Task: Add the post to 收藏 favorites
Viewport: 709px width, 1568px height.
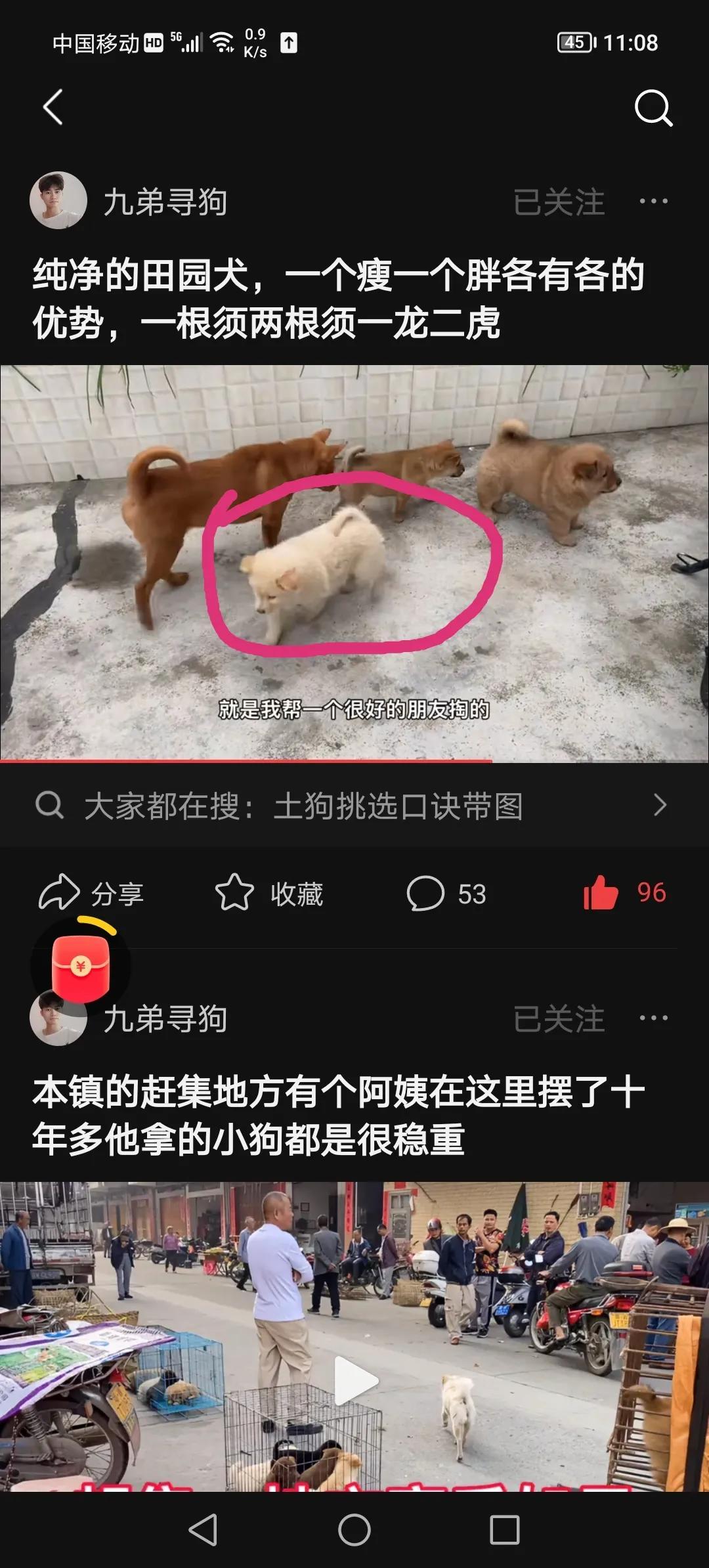Action: [x=270, y=893]
